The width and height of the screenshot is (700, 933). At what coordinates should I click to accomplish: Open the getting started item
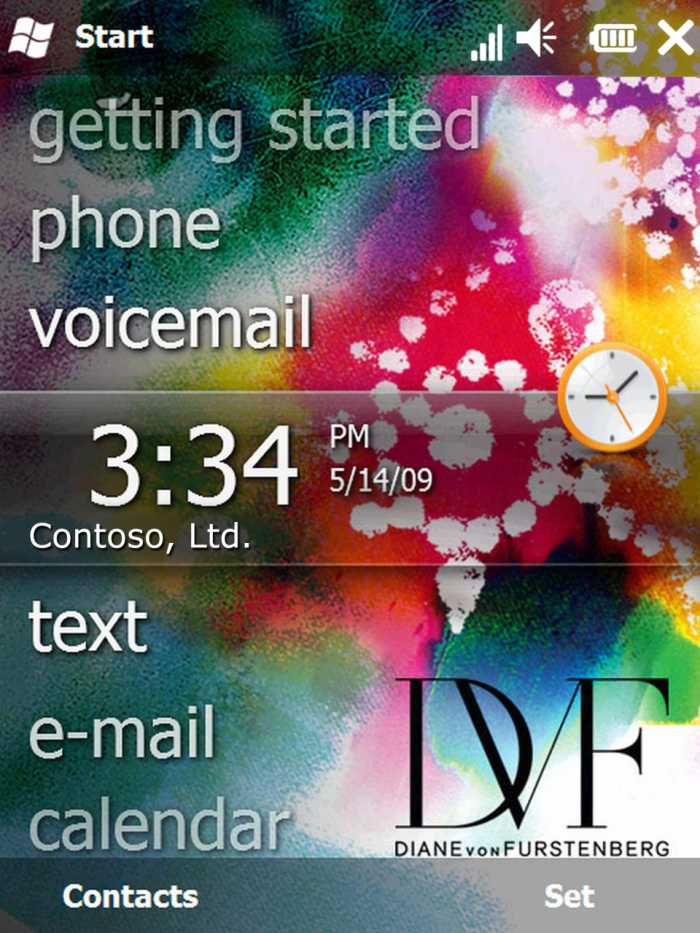pyautogui.click(x=255, y=128)
